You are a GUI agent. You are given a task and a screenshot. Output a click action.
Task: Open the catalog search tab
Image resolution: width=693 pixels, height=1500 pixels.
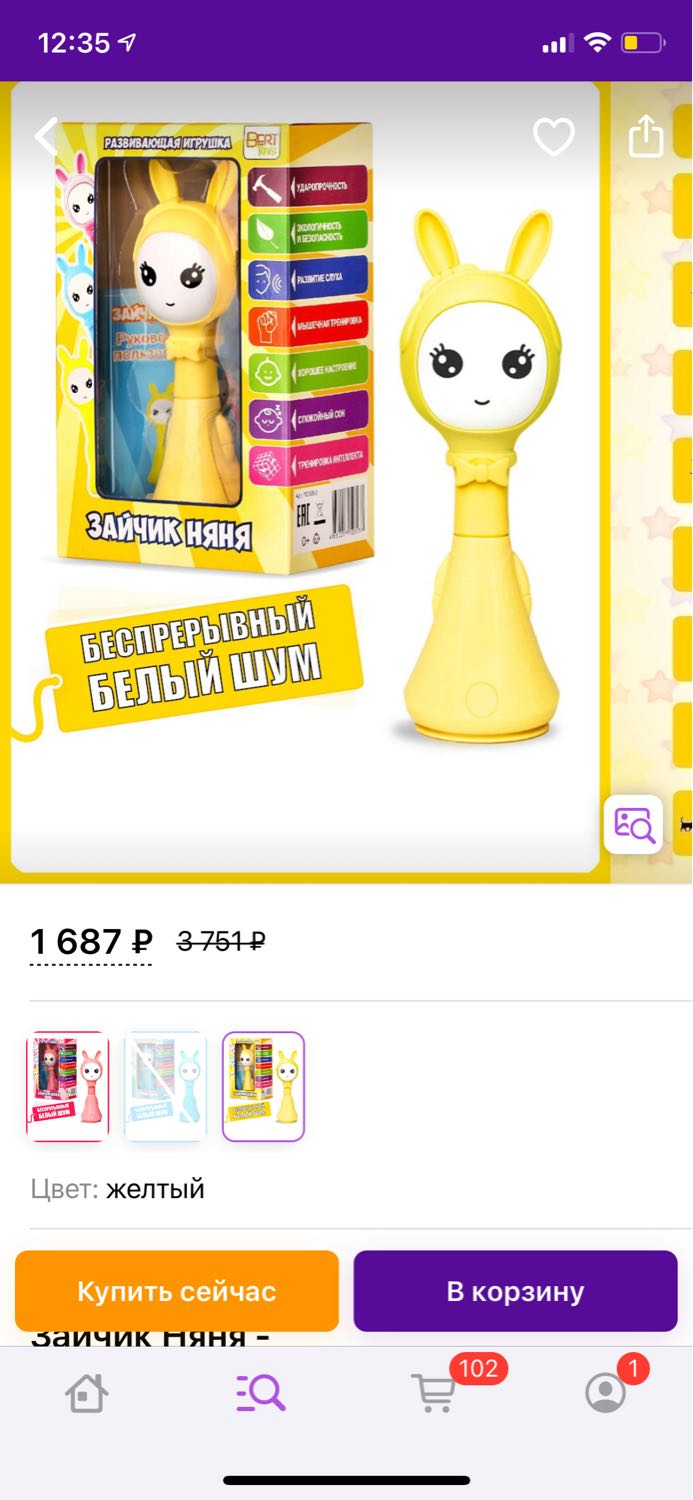coord(260,1393)
